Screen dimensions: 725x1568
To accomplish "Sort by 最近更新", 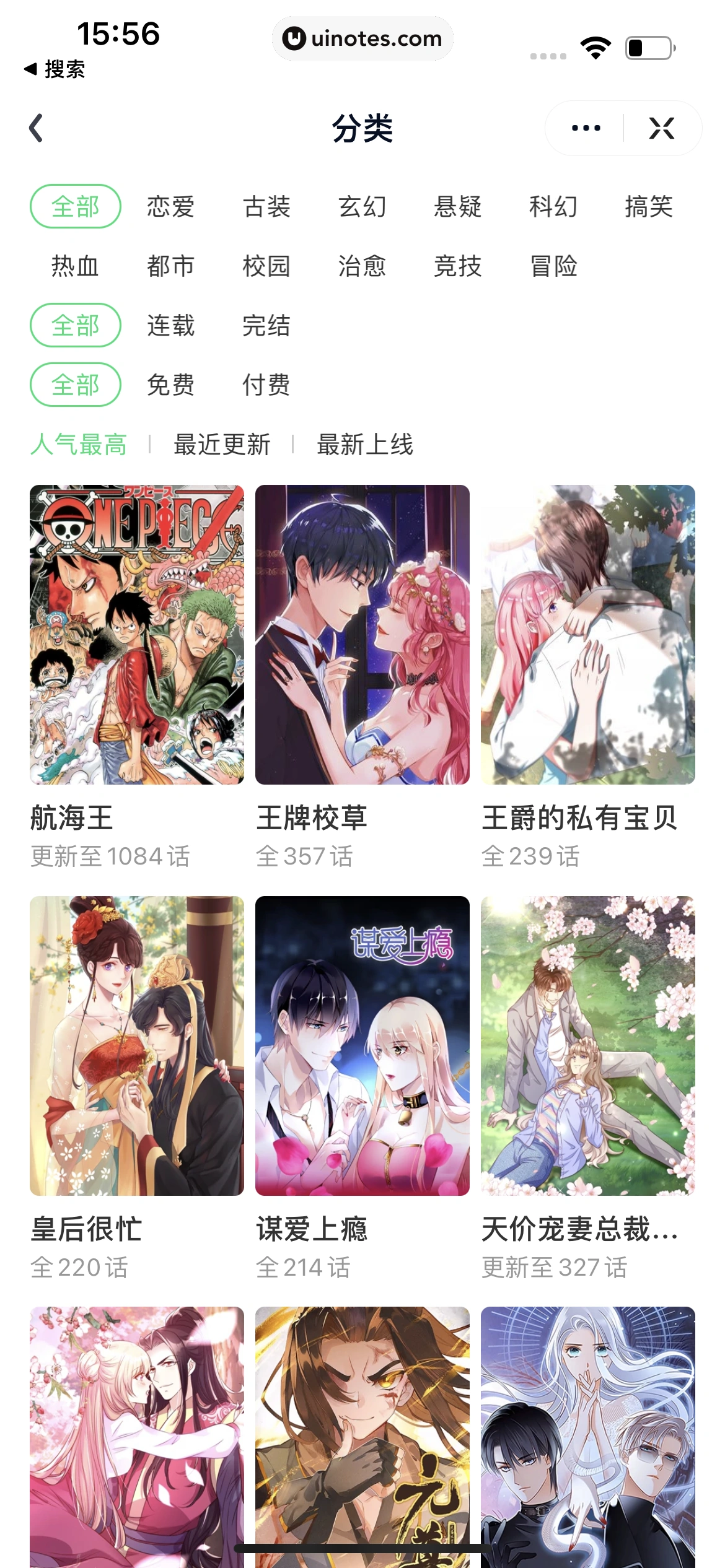I will (222, 444).
